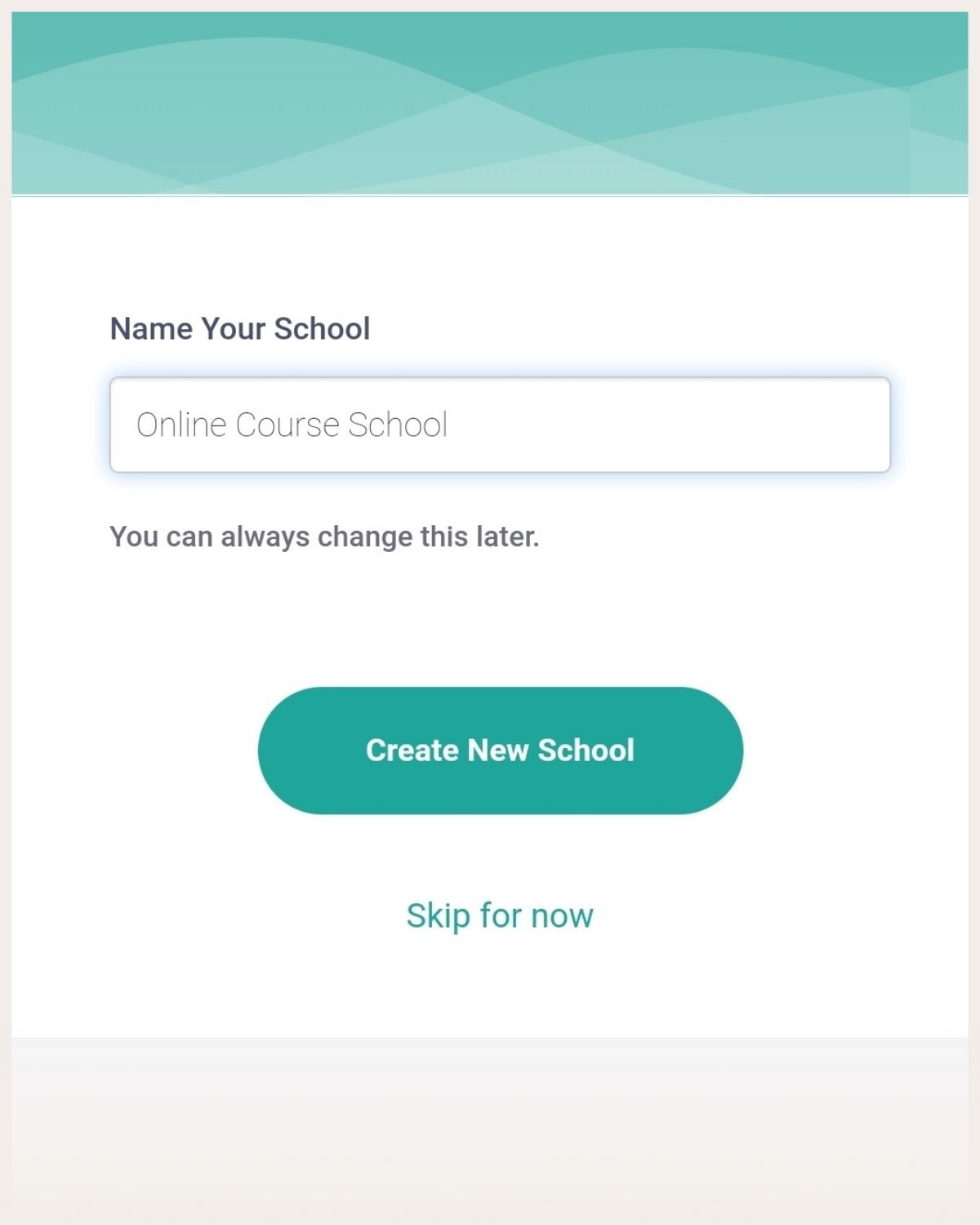The width and height of the screenshot is (980, 1225).
Task: Tap the Create New School button
Action: coord(500,751)
